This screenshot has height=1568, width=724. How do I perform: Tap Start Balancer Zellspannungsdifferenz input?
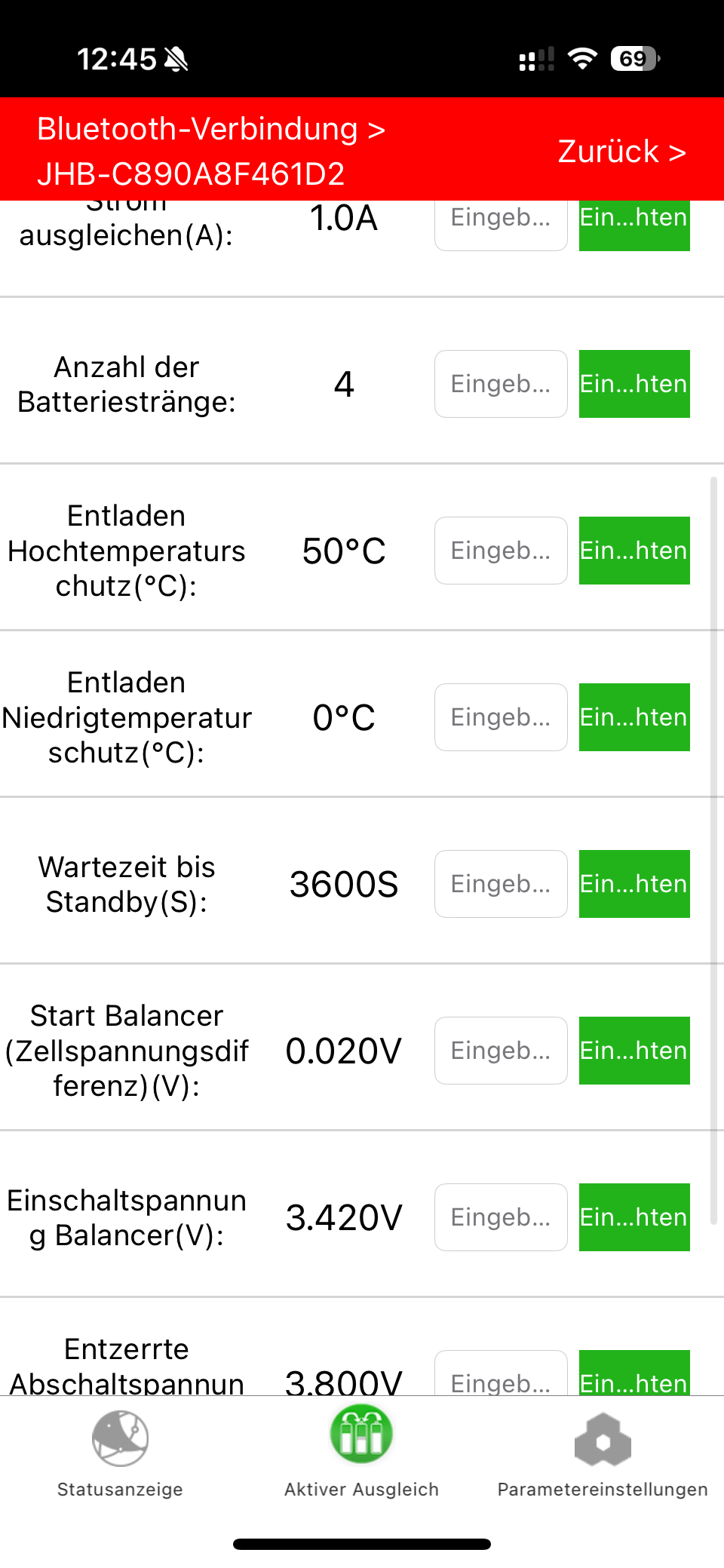501,1051
